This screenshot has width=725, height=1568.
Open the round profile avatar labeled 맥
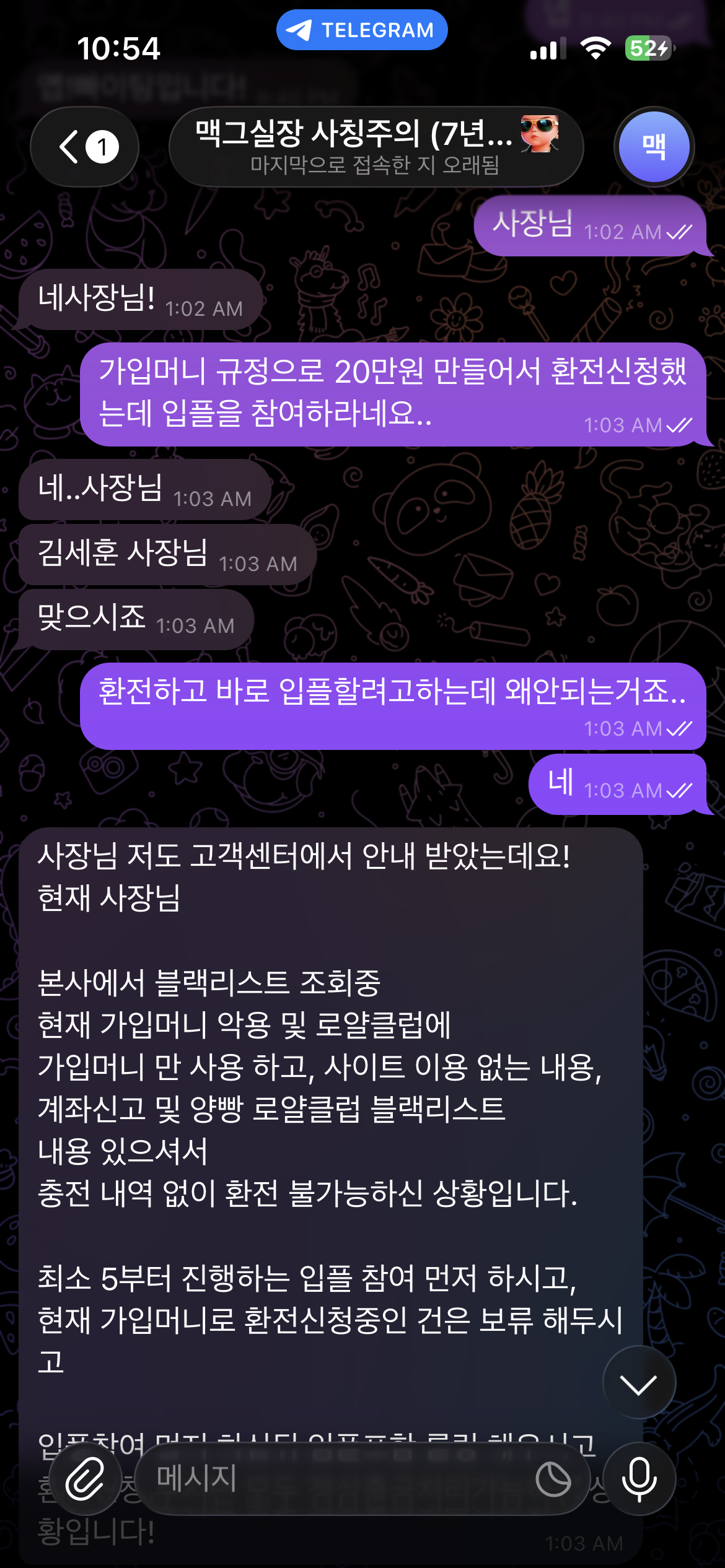(654, 147)
